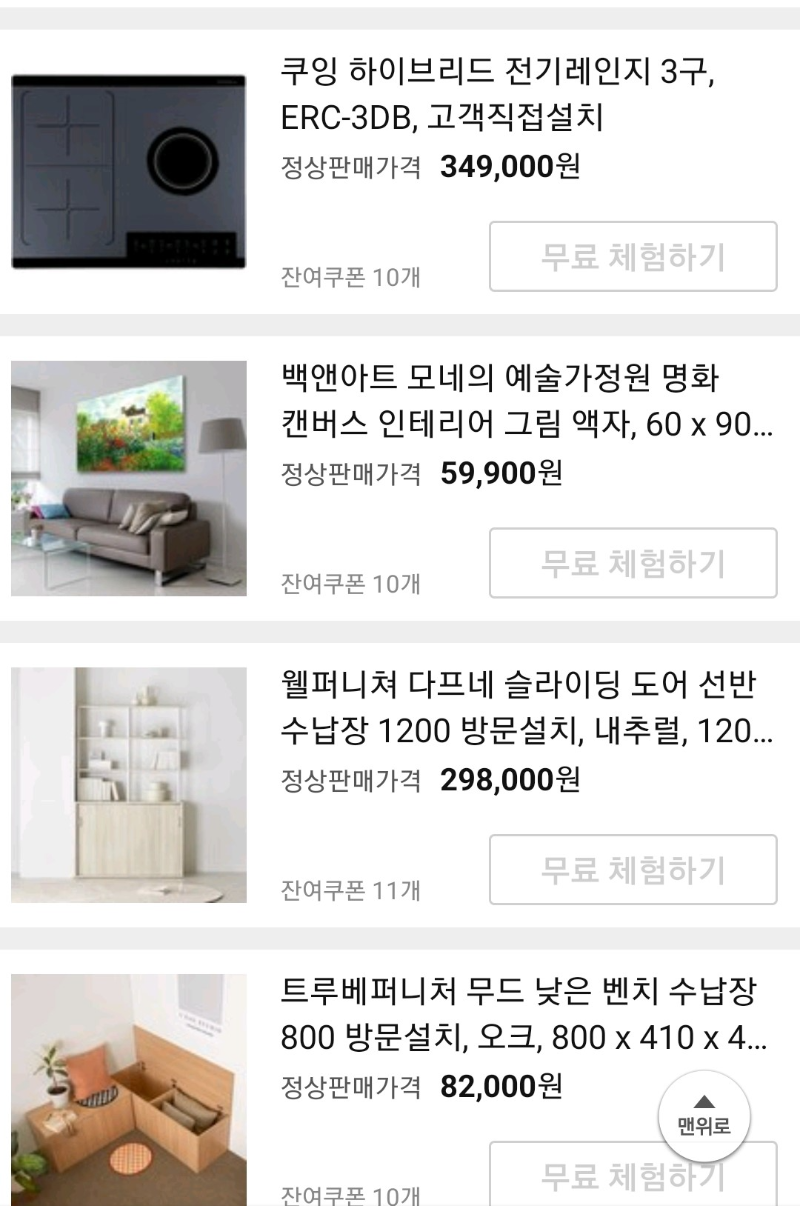Click the low bench storage product image
This screenshot has height=1206, width=800.
128,1085
